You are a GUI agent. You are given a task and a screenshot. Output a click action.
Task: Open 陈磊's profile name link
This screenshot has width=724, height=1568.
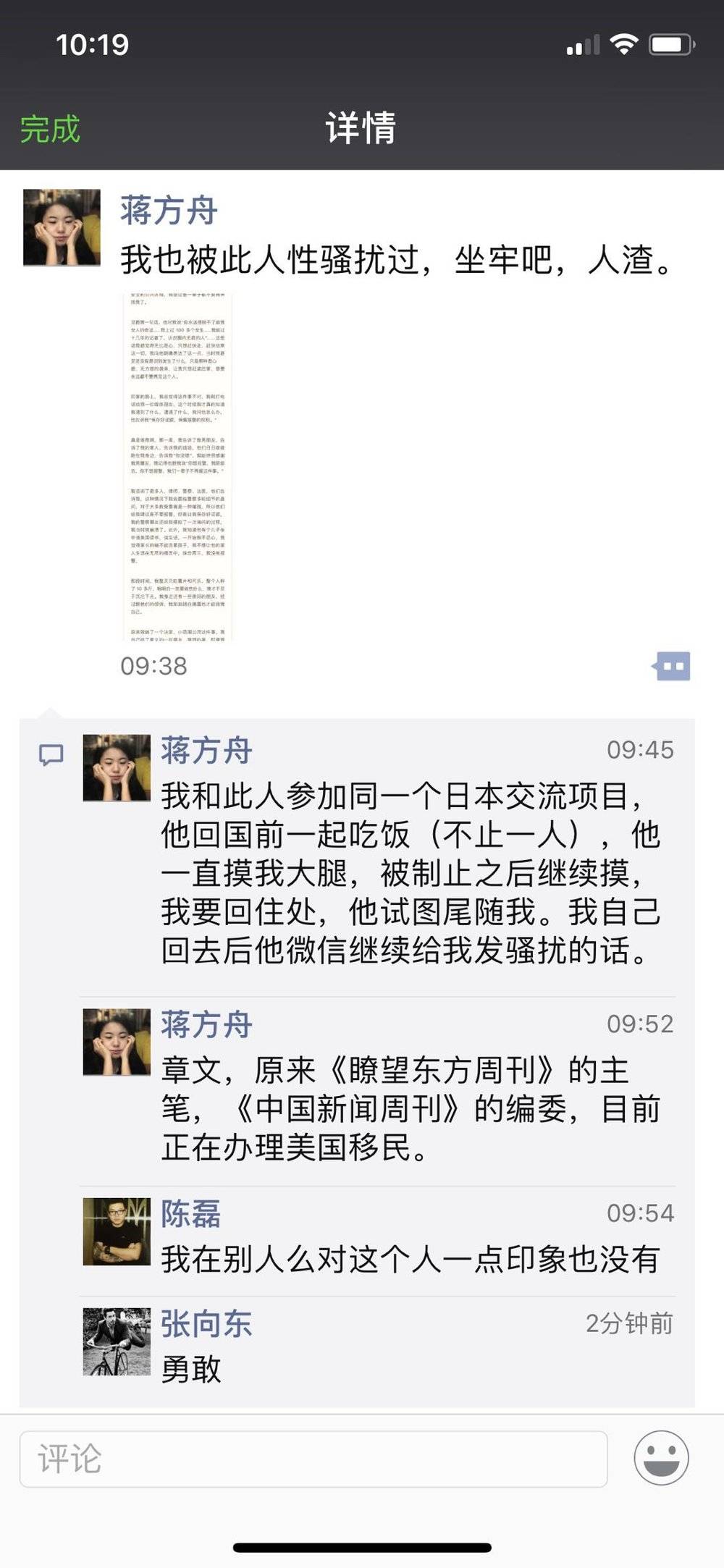click(190, 1214)
